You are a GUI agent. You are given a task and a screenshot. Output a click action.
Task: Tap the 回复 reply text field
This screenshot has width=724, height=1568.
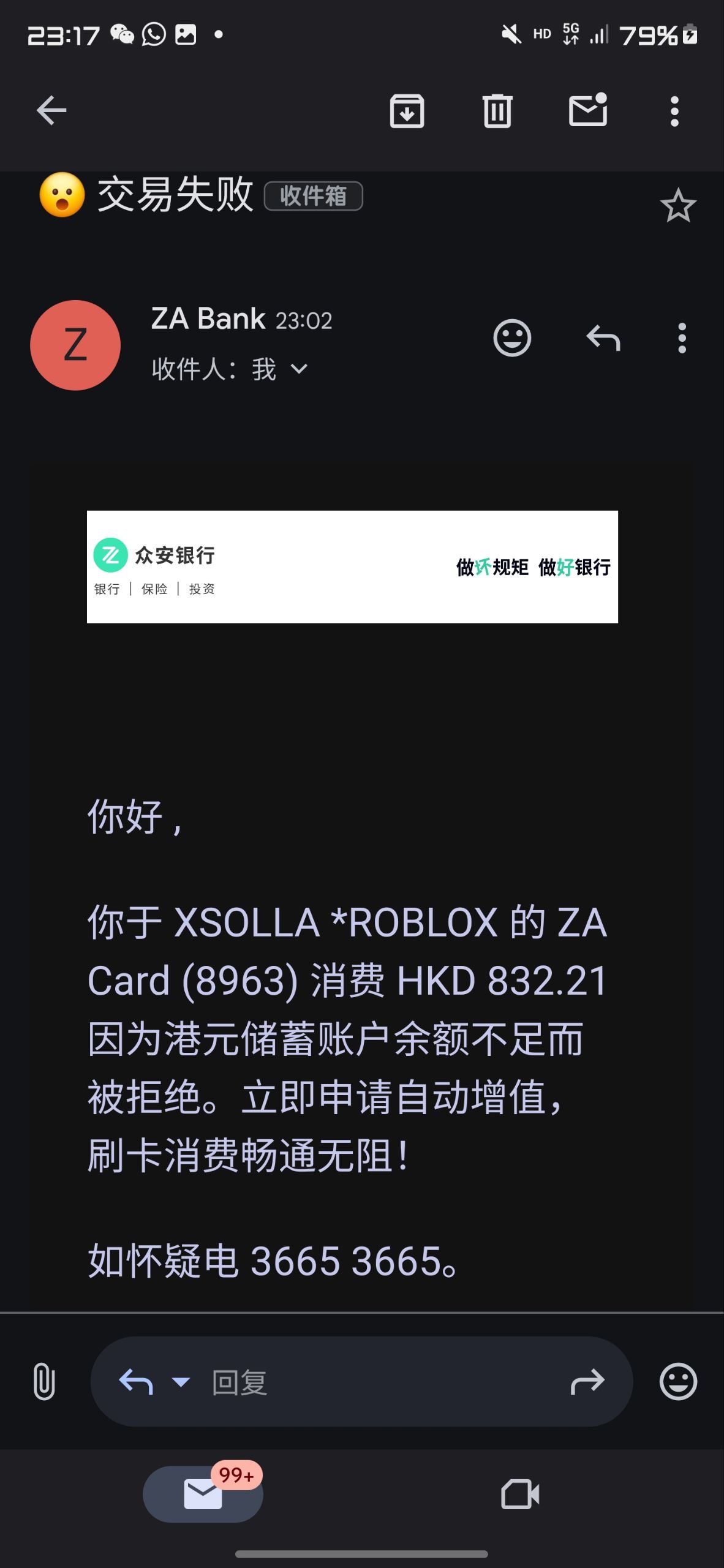[368, 1382]
